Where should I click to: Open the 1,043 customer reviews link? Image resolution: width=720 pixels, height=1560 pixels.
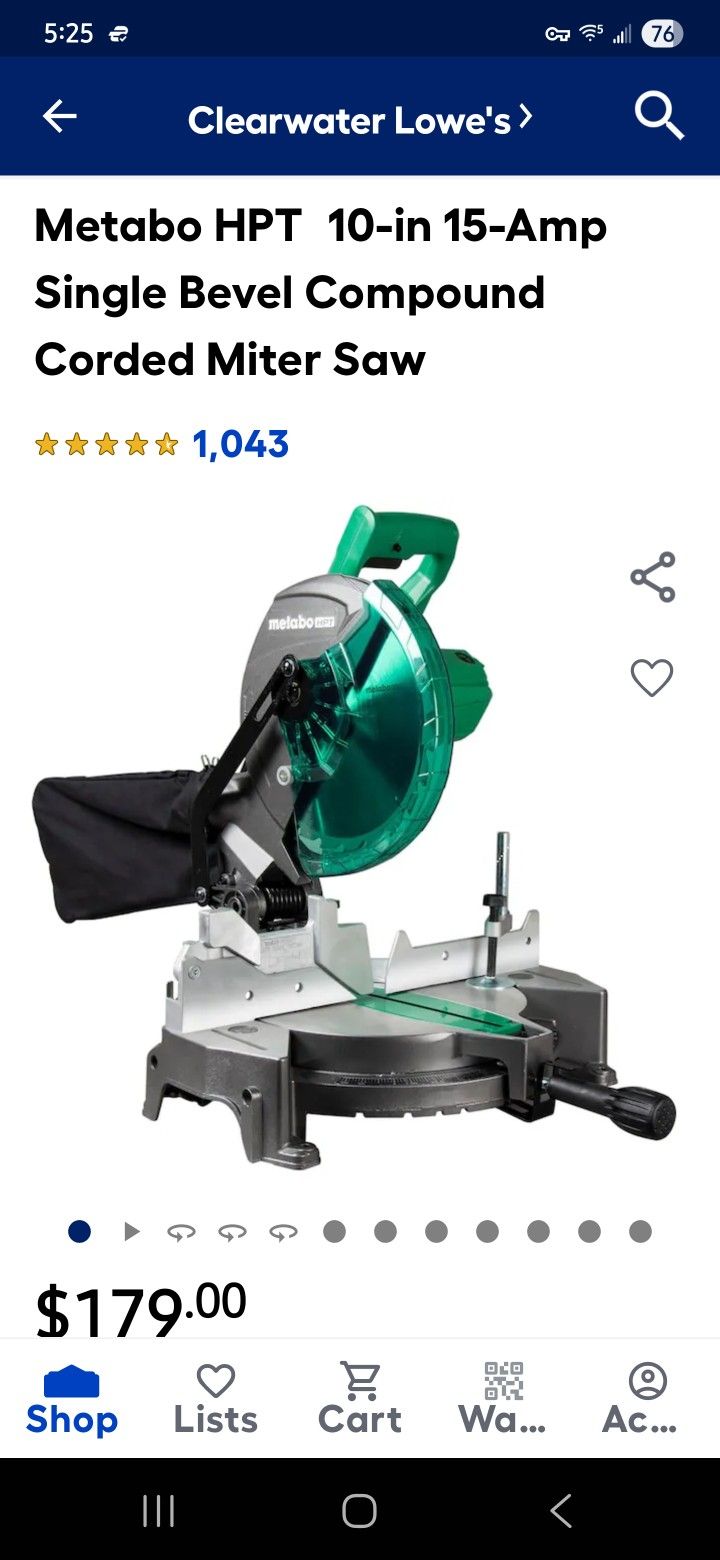(240, 443)
